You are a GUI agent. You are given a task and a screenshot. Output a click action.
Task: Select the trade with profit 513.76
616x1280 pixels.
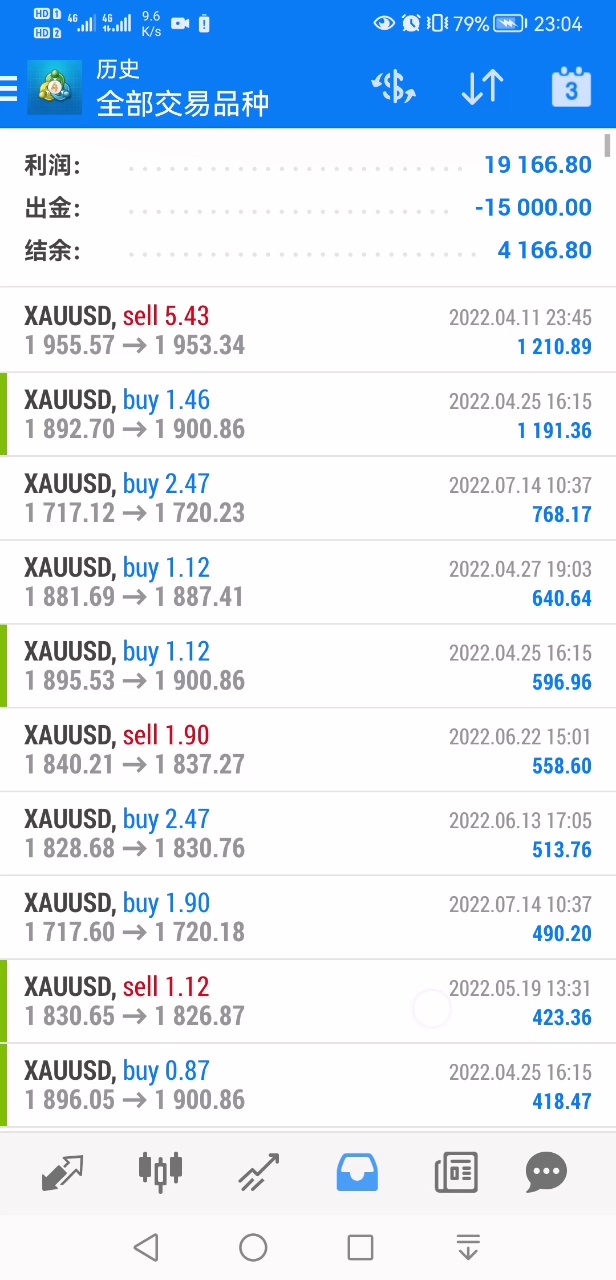pos(308,834)
